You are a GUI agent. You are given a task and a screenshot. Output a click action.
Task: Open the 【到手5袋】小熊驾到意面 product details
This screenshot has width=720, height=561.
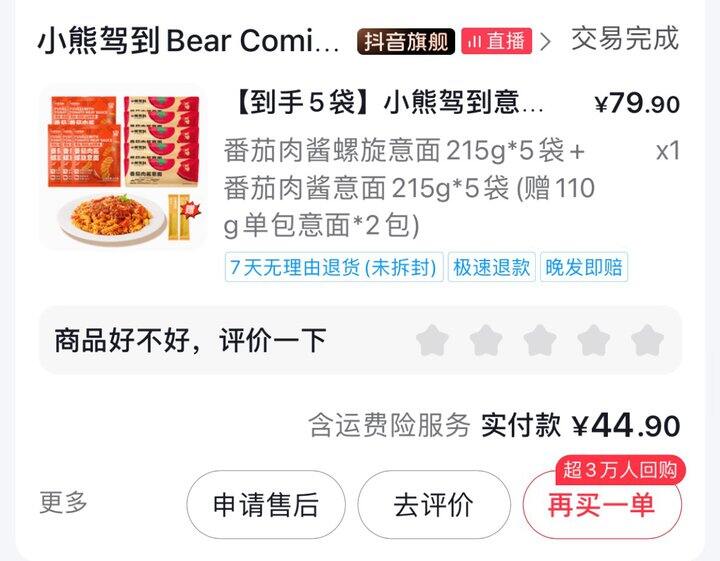pyautogui.click(x=389, y=102)
